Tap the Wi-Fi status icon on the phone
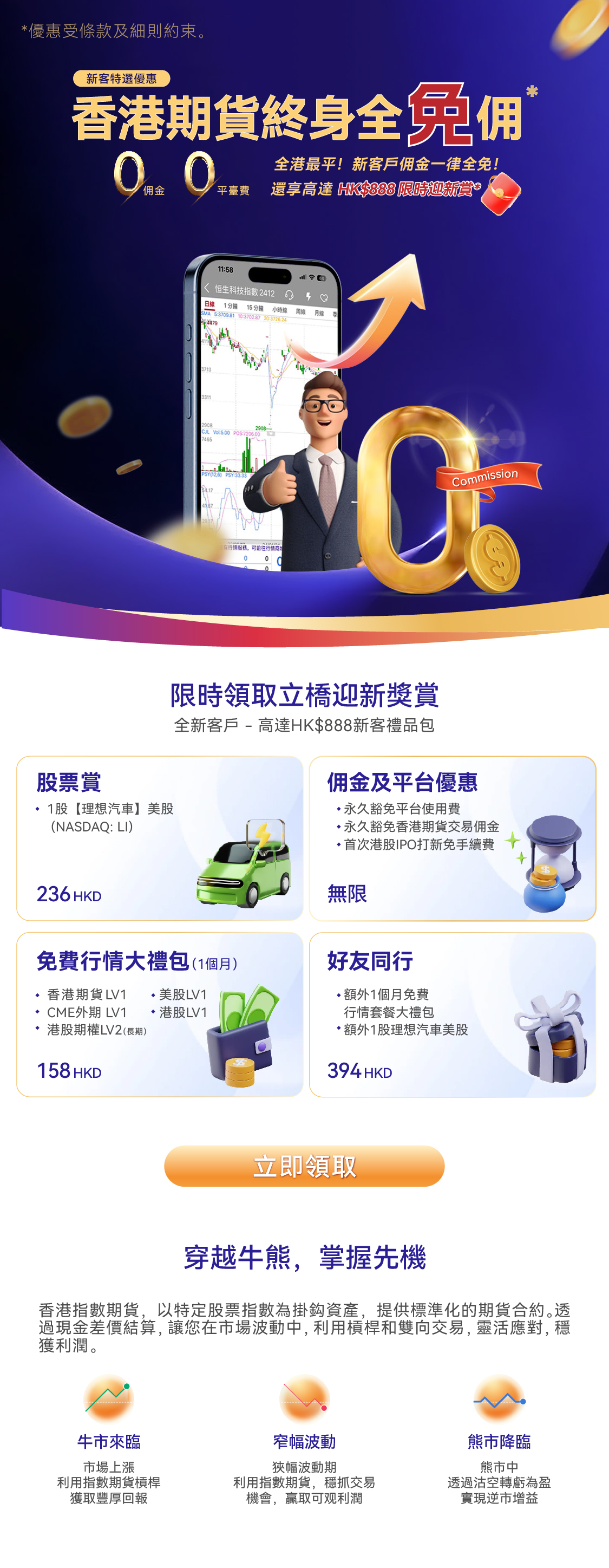This screenshot has height=1568, width=609. pyautogui.click(x=311, y=277)
